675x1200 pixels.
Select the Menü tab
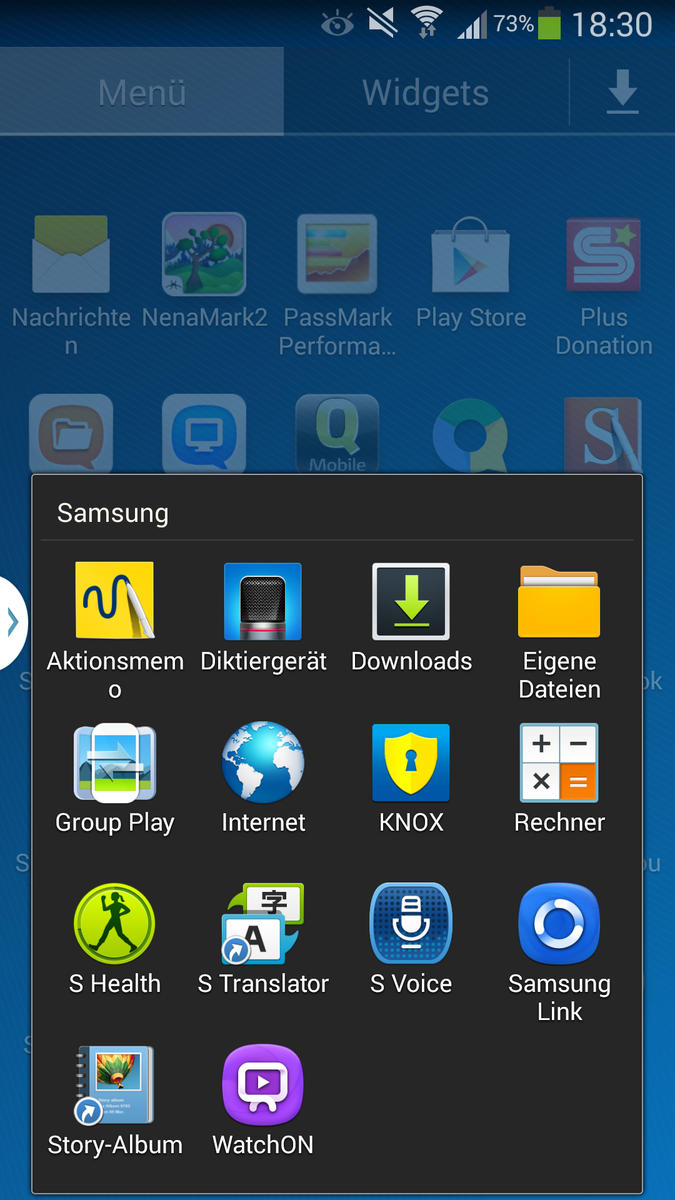142,93
